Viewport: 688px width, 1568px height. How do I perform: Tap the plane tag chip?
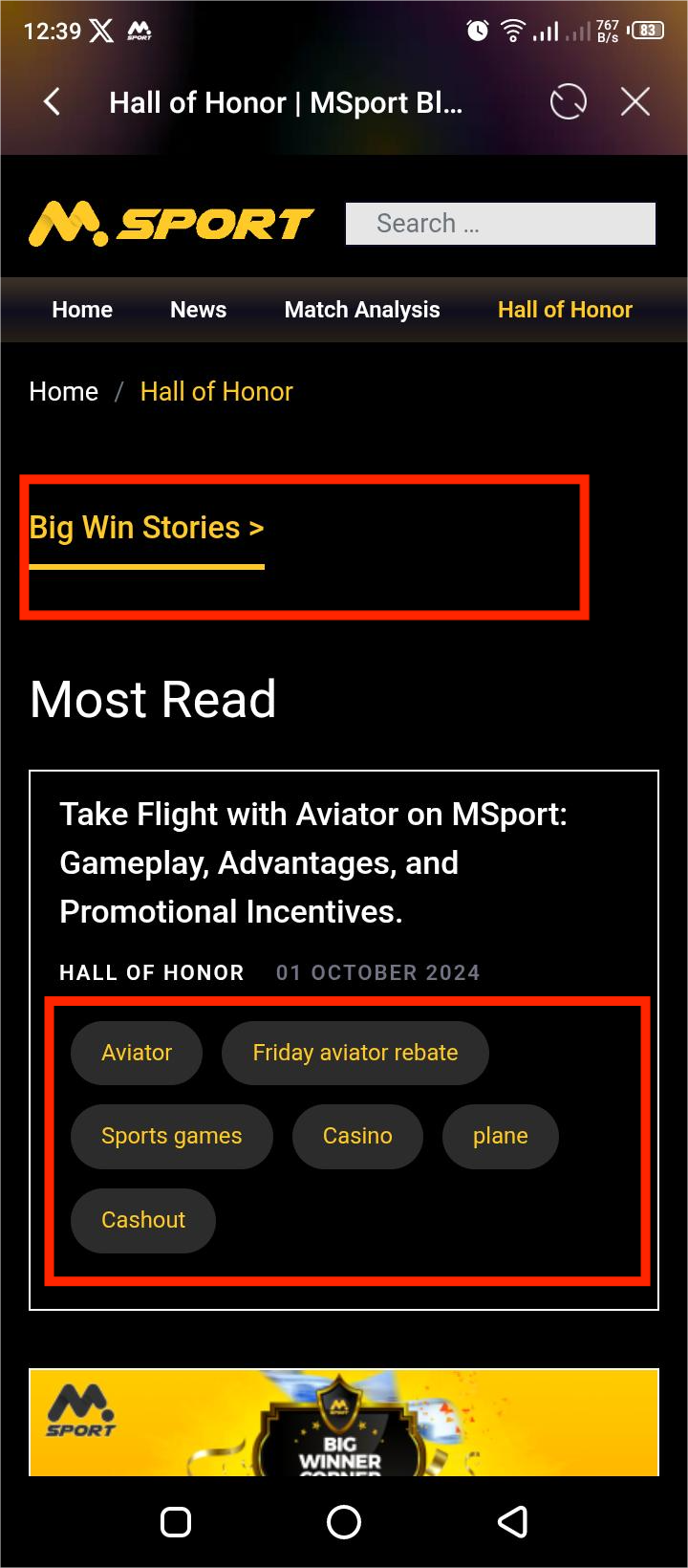tap(500, 1136)
